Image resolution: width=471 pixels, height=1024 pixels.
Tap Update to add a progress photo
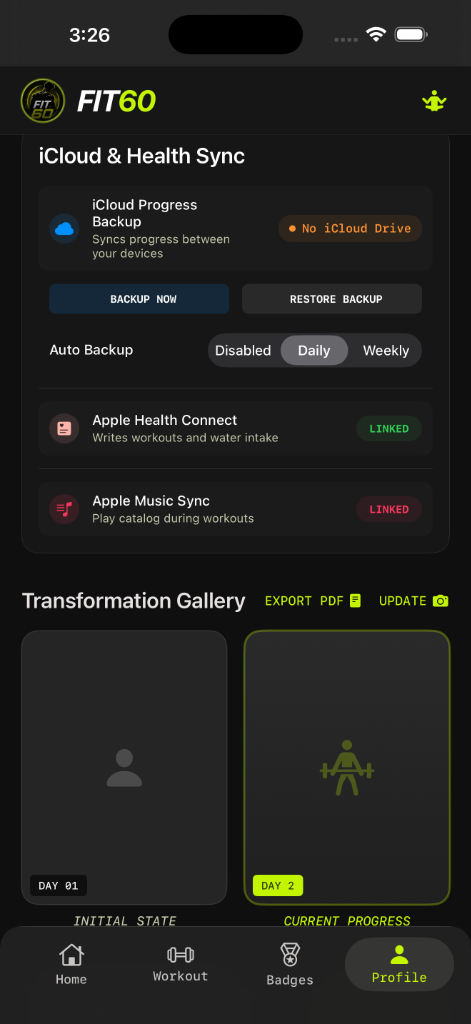[414, 601]
